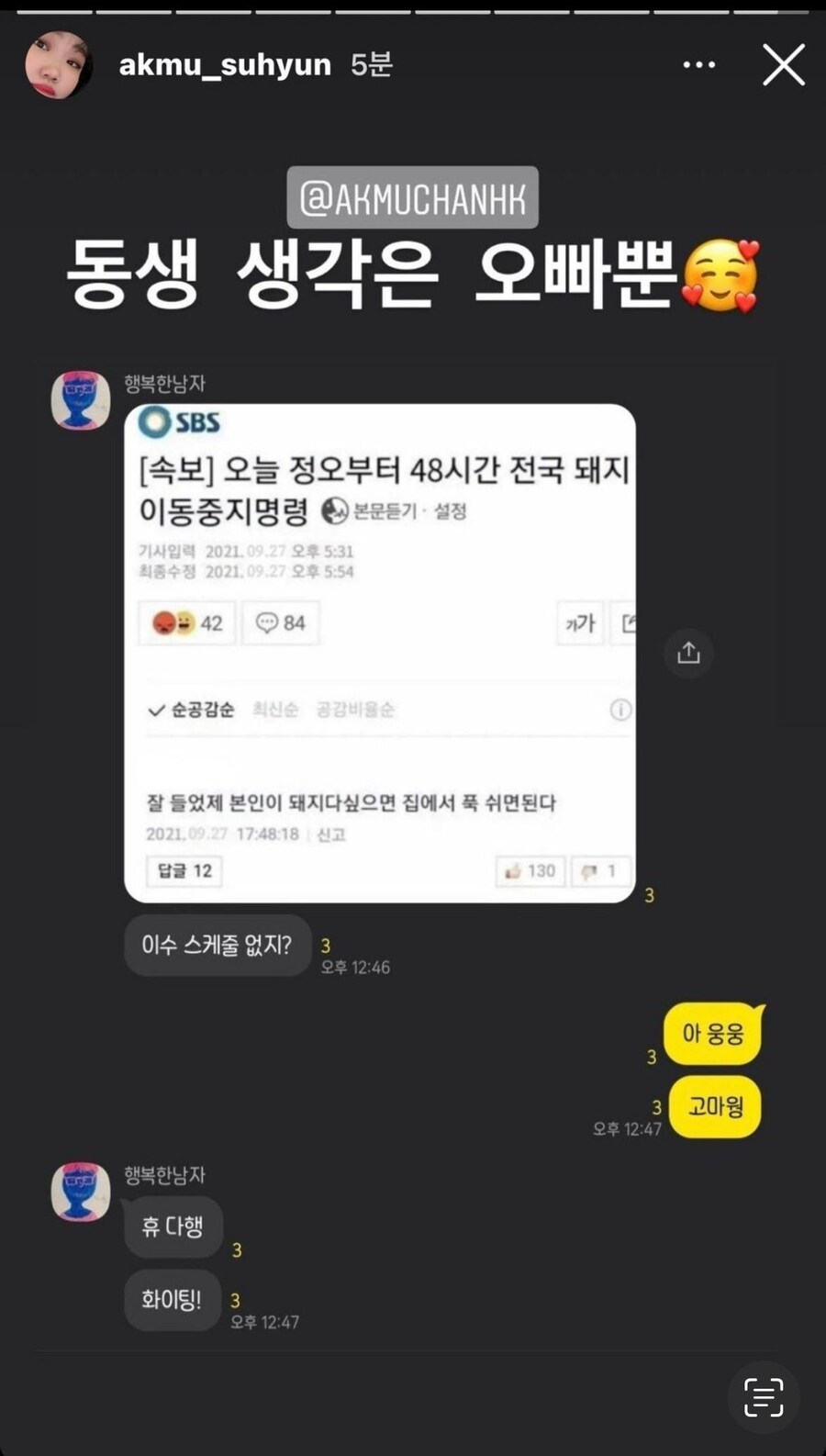Open the 설정 settings option

(452, 513)
